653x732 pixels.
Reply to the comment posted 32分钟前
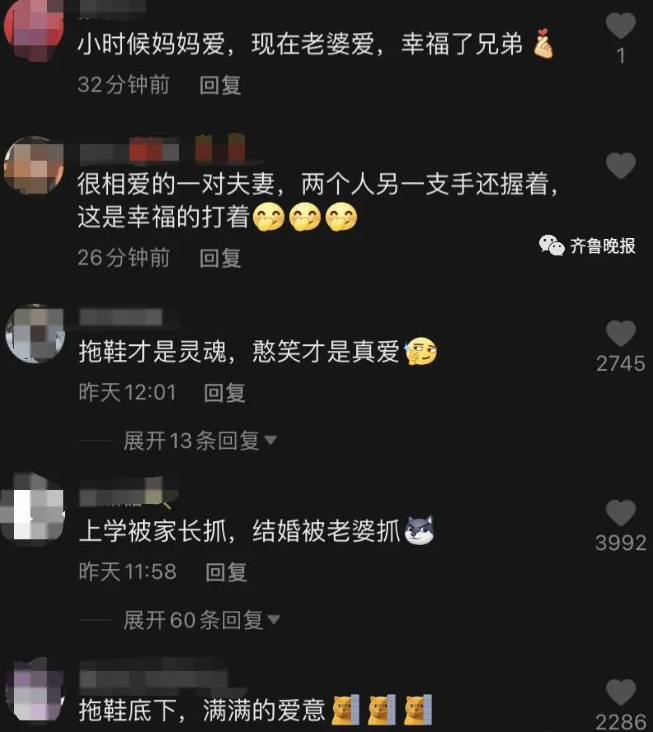(221, 86)
